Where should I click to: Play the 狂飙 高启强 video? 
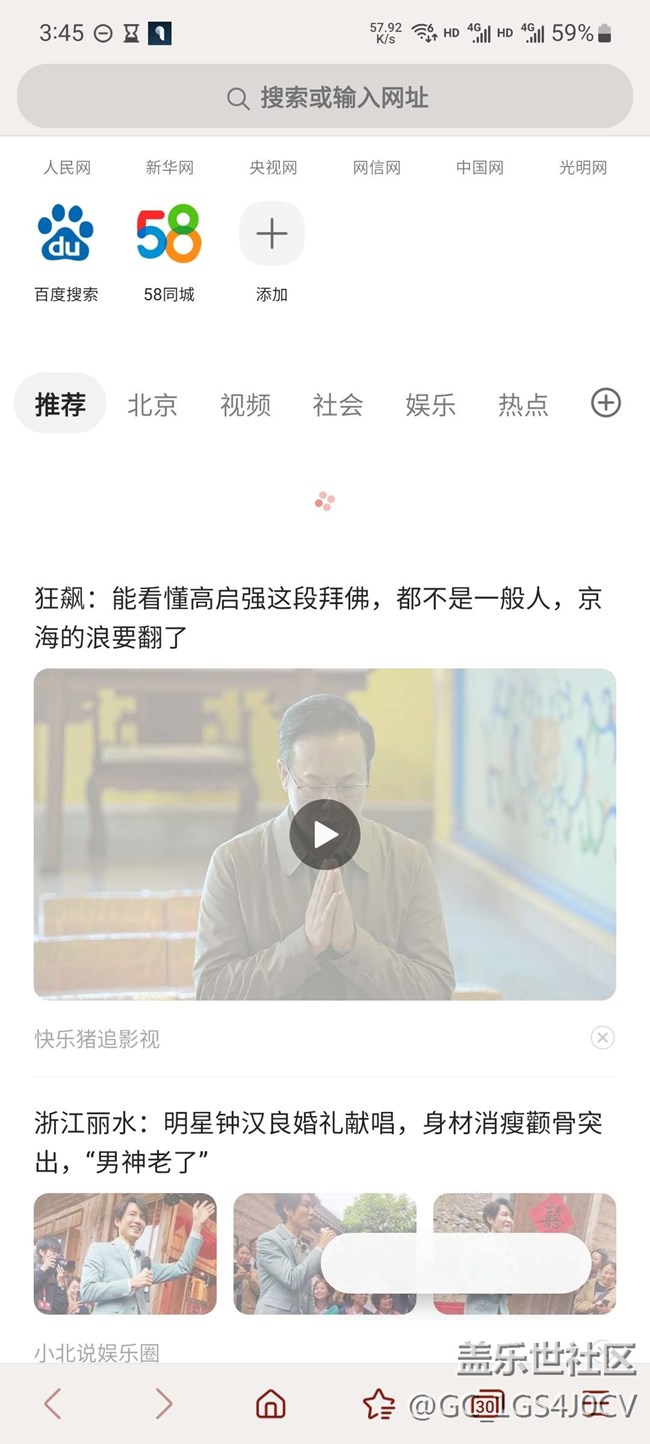click(x=325, y=834)
